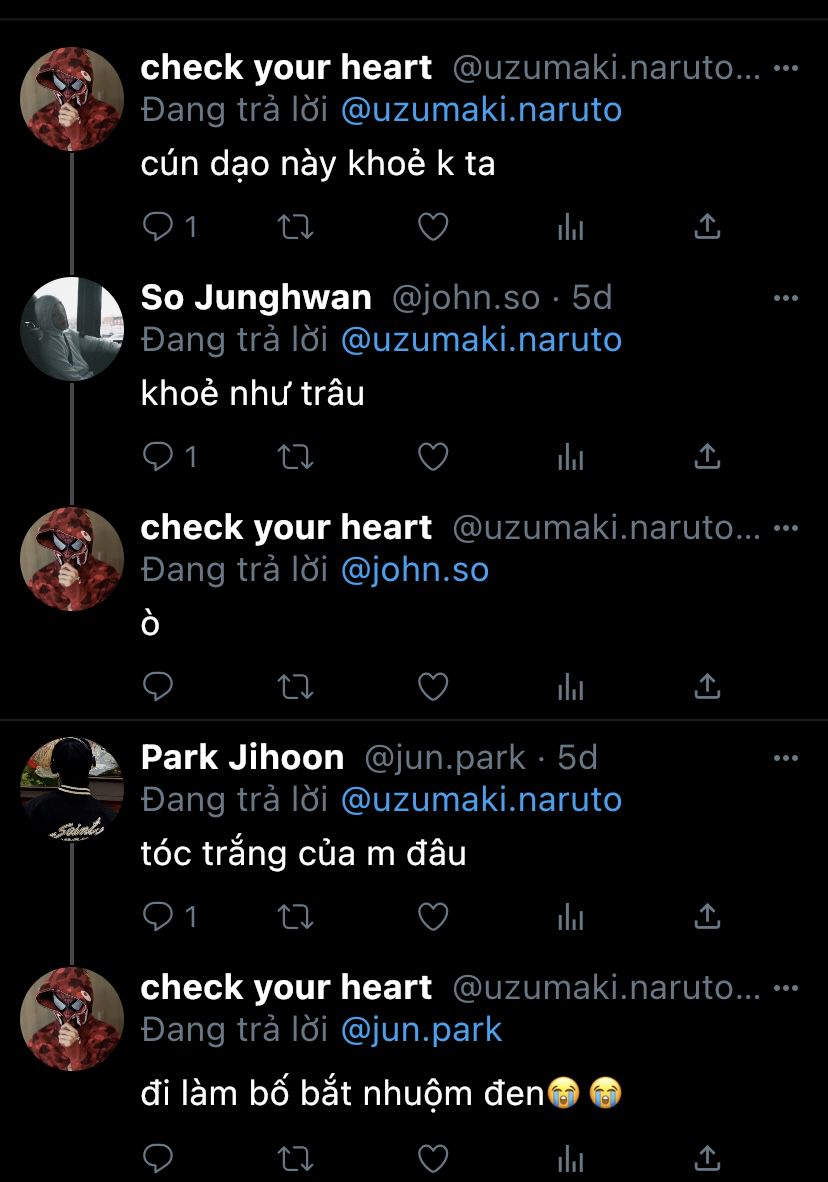
Task: Share the "đi làm bố bắt nhuộm đen" tweet
Action: [707, 1158]
